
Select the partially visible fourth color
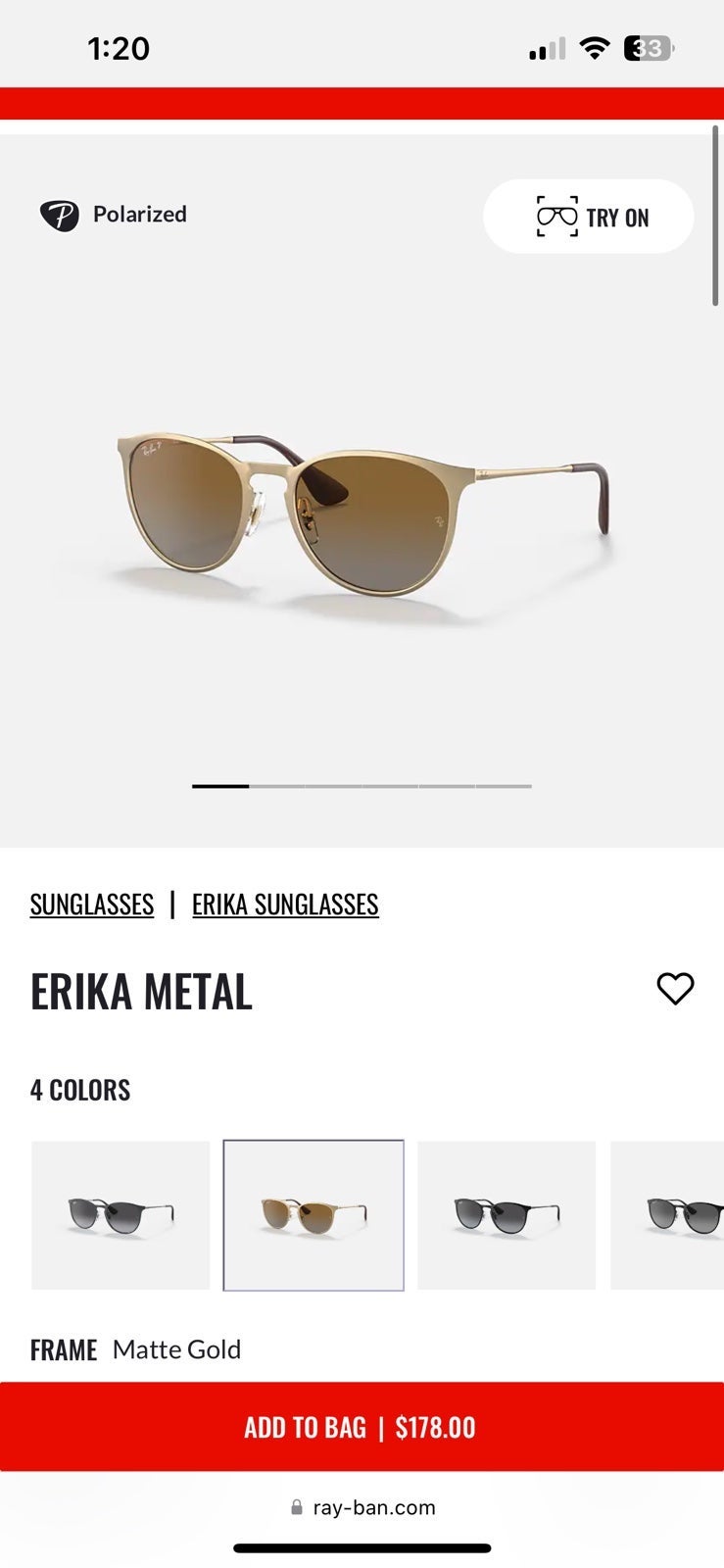(667, 1215)
